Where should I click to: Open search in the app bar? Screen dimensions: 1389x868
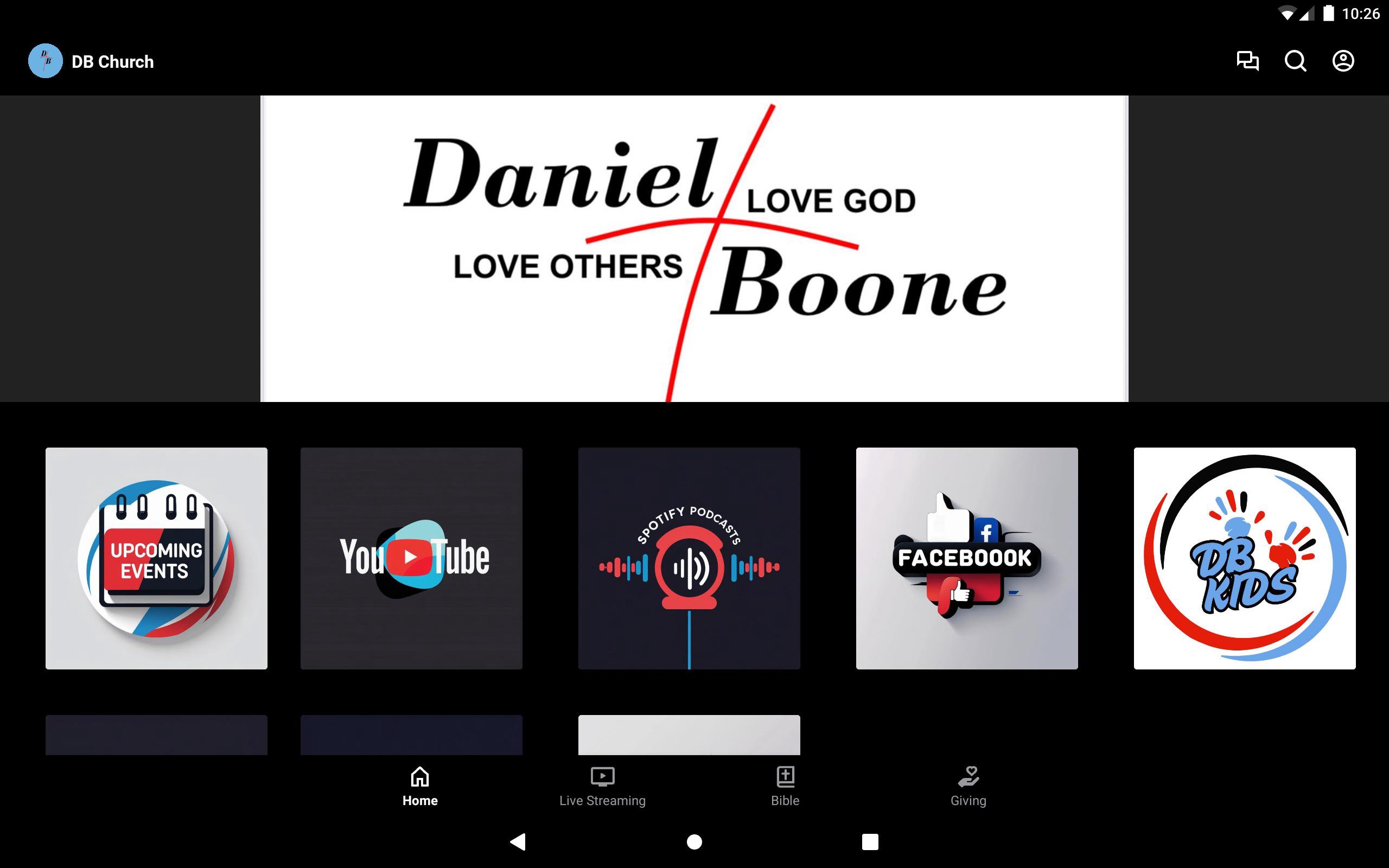click(x=1295, y=61)
